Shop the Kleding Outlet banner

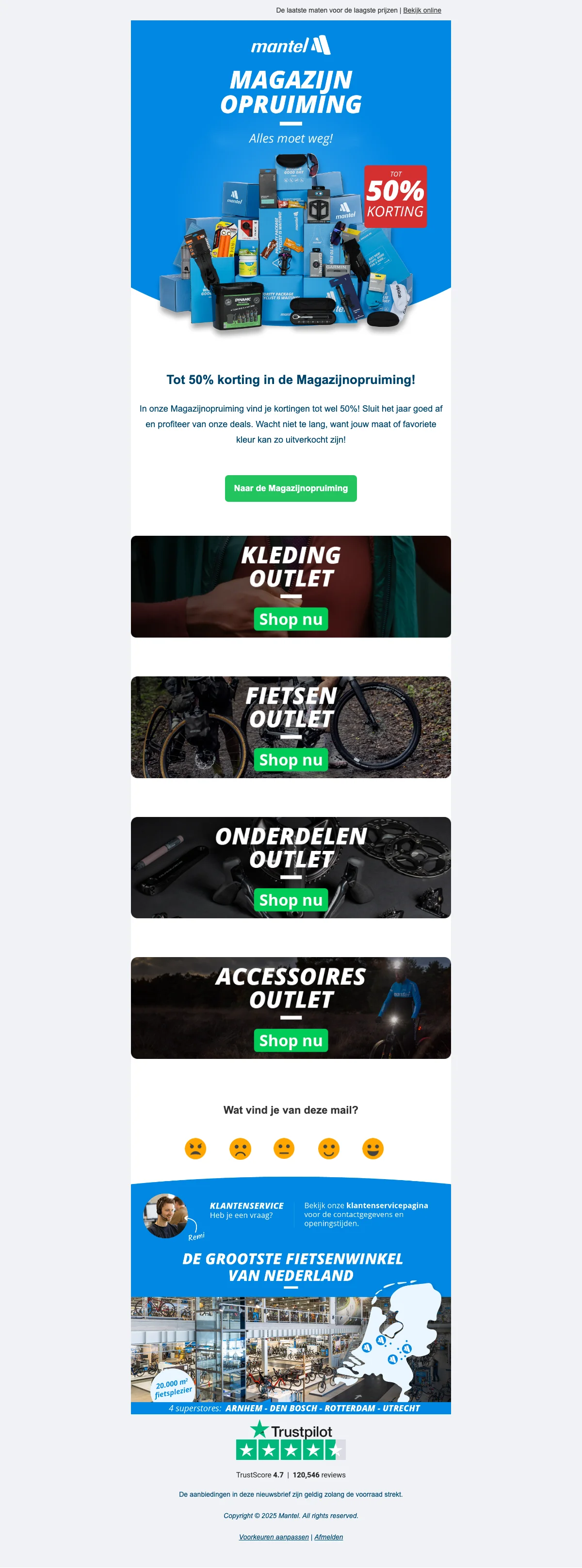[291, 619]
